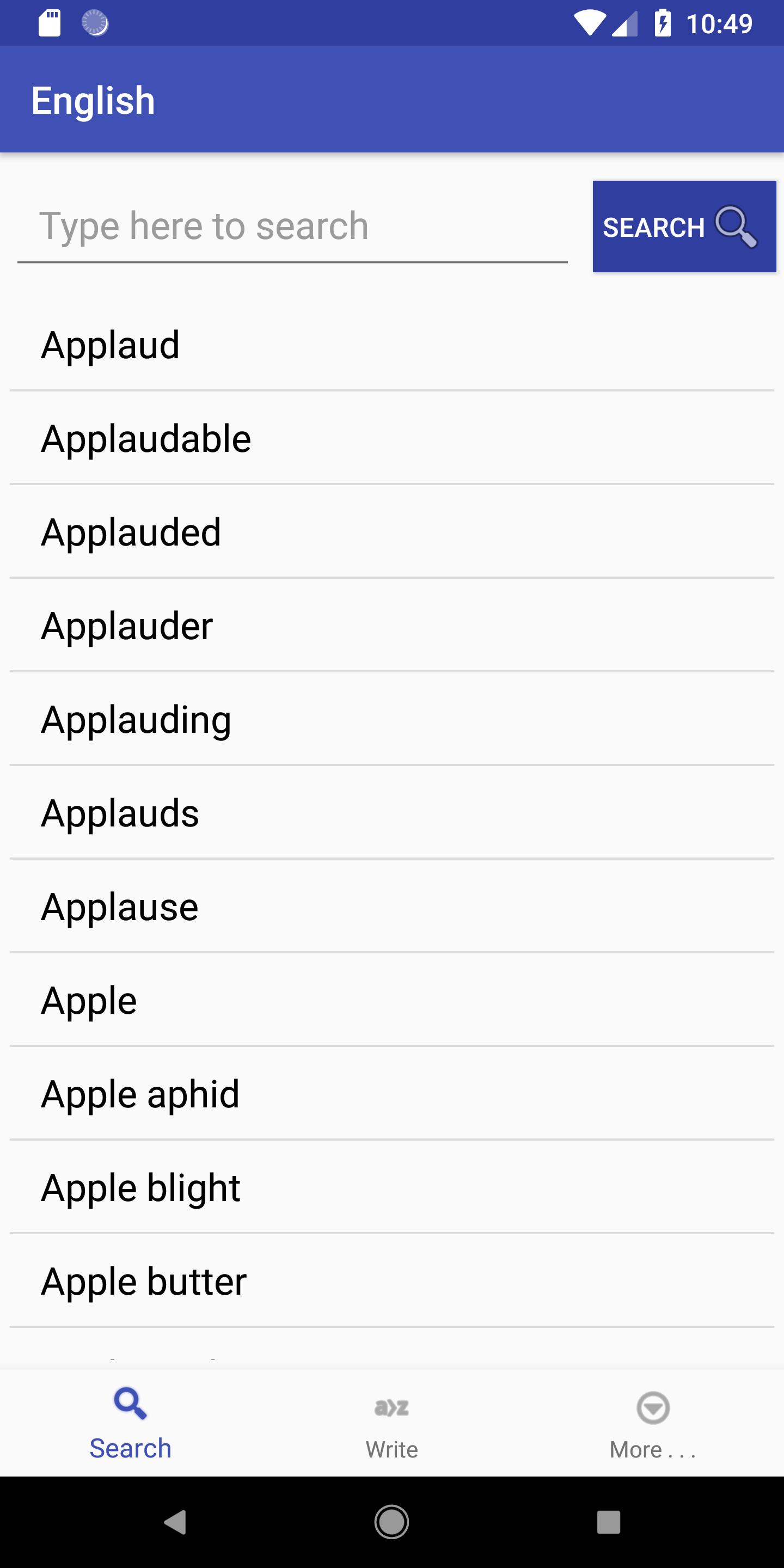Look up the word Applause
This screenshot has height=1568, width=784.
pyautogui.click(x=391, y=908)
